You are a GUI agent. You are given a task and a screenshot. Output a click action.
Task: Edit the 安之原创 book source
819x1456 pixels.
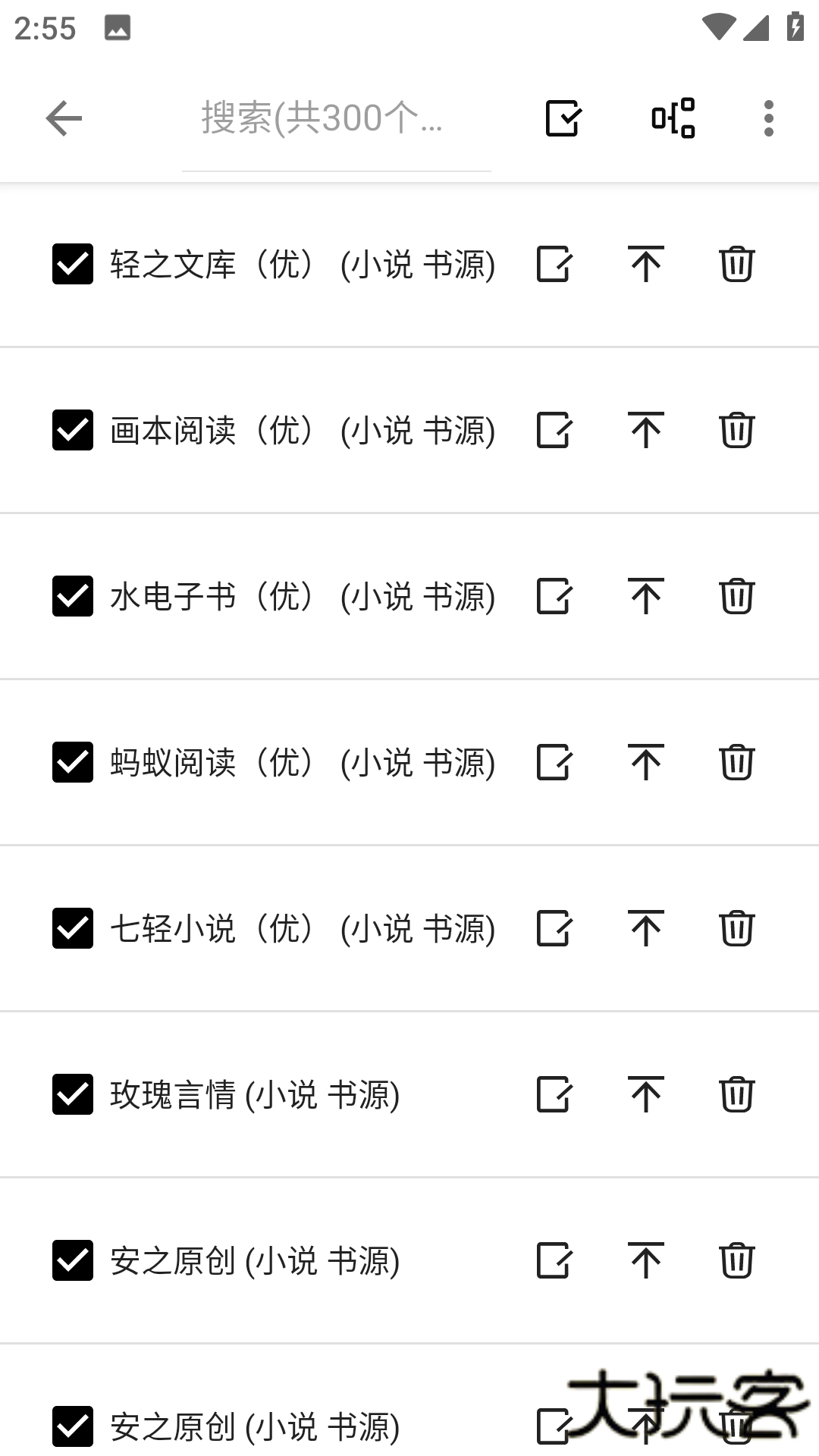(553, 1260)
